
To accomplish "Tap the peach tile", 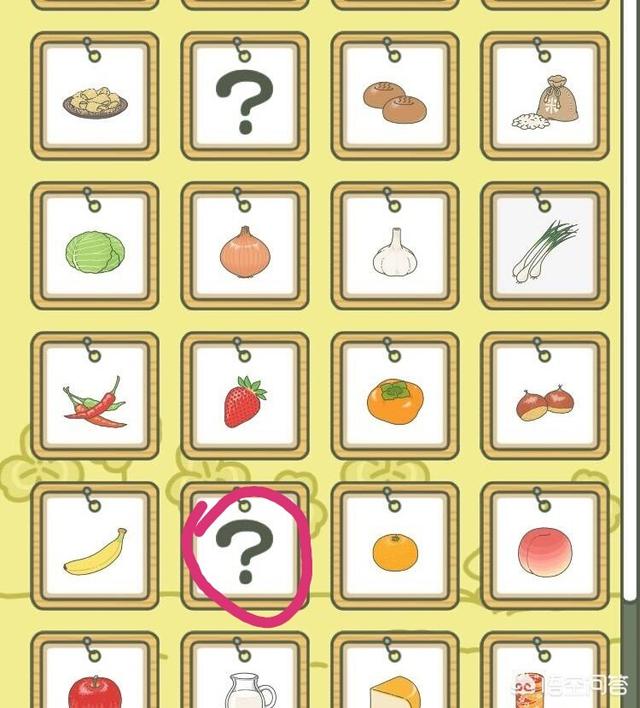I will [545, 550].
